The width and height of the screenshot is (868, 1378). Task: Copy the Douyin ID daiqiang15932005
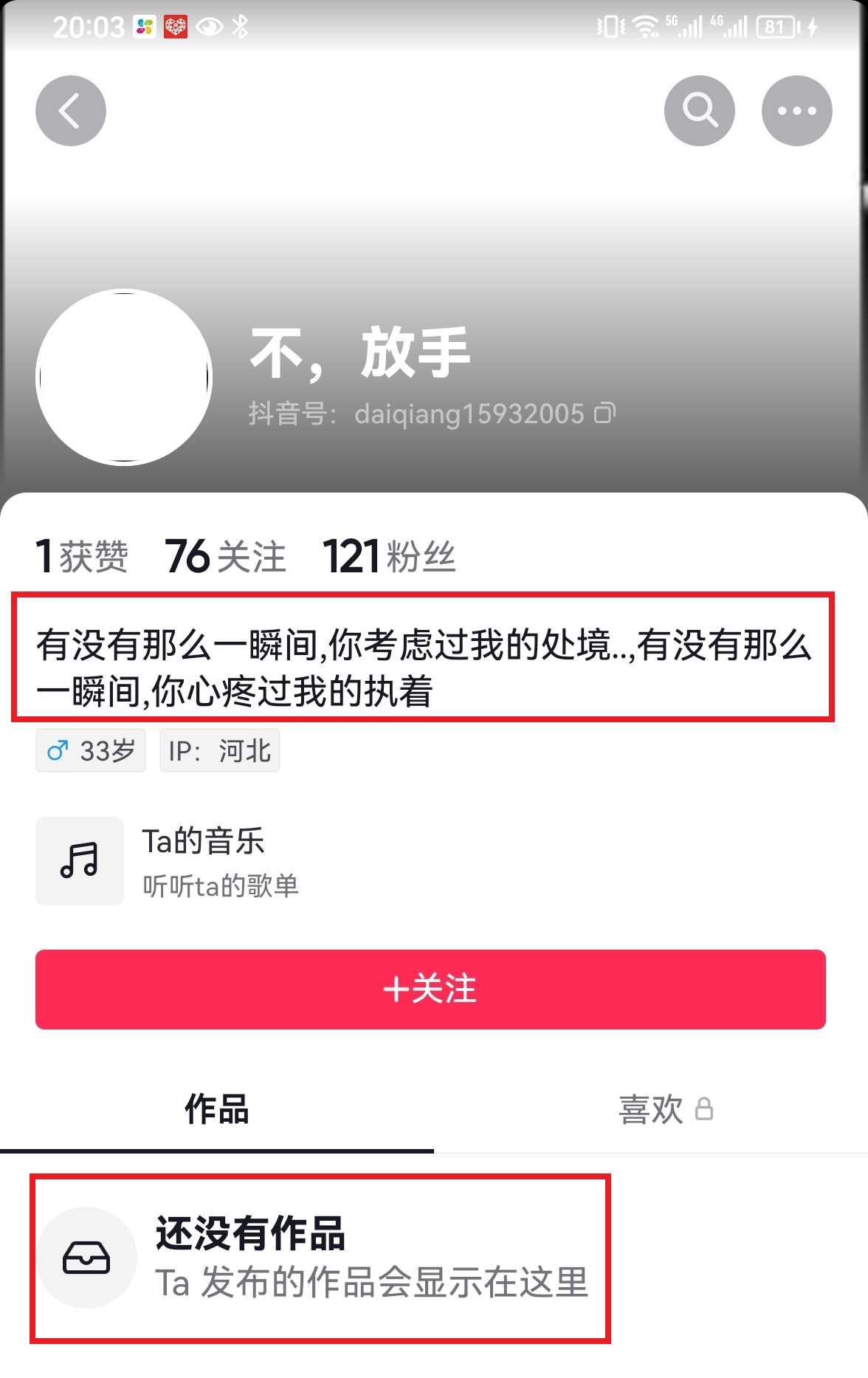point(607,414)
